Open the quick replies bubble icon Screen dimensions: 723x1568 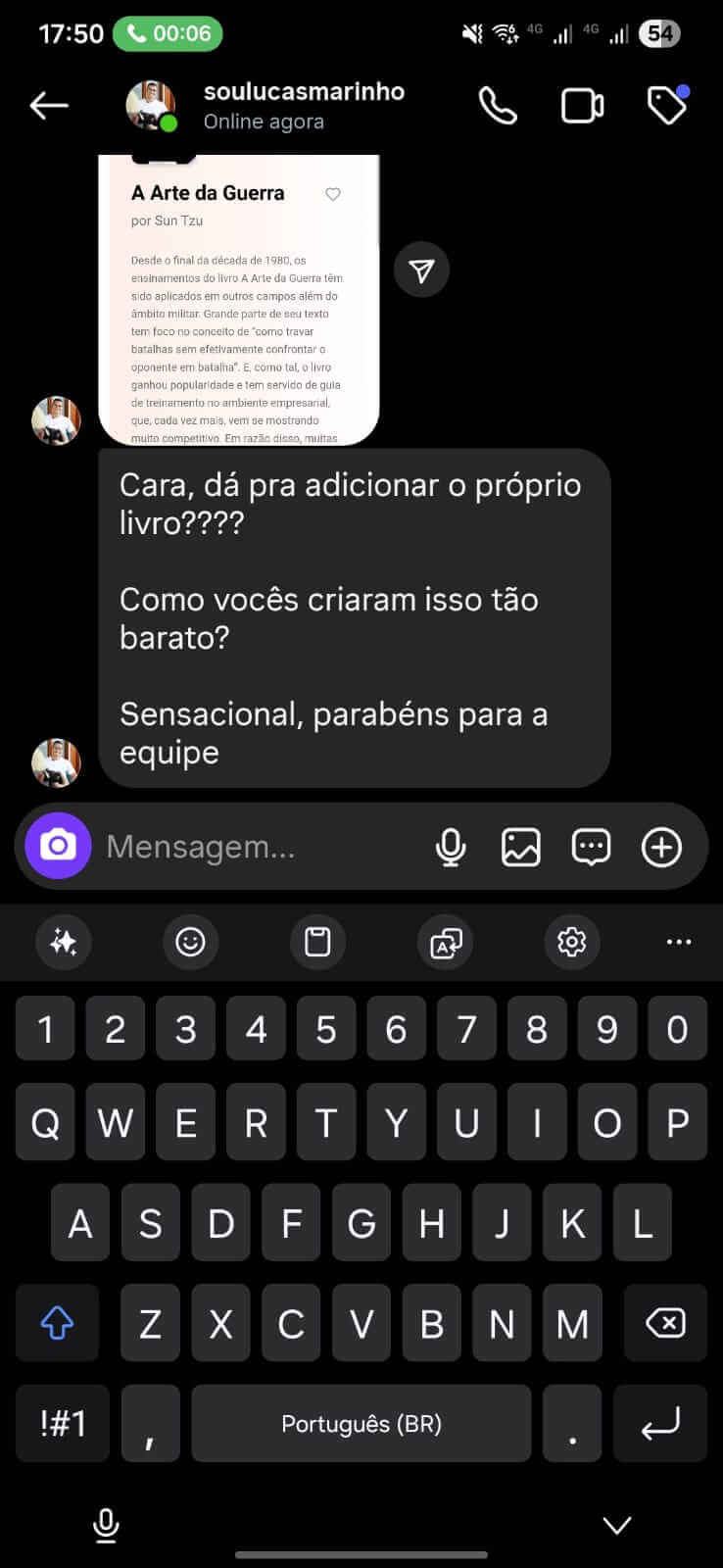coord(591,847)
